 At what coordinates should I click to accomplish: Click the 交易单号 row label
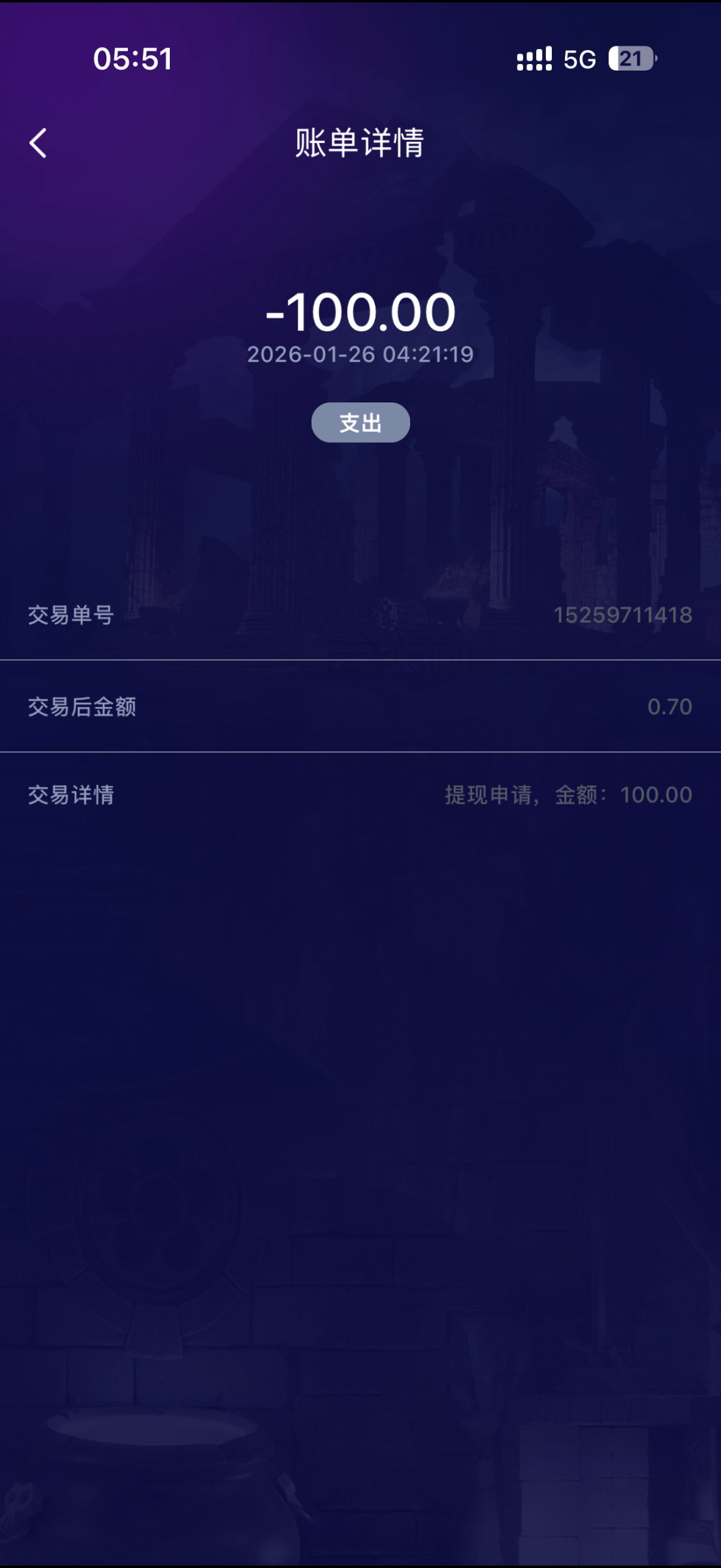pyautogui.click(x=71, y=615)
